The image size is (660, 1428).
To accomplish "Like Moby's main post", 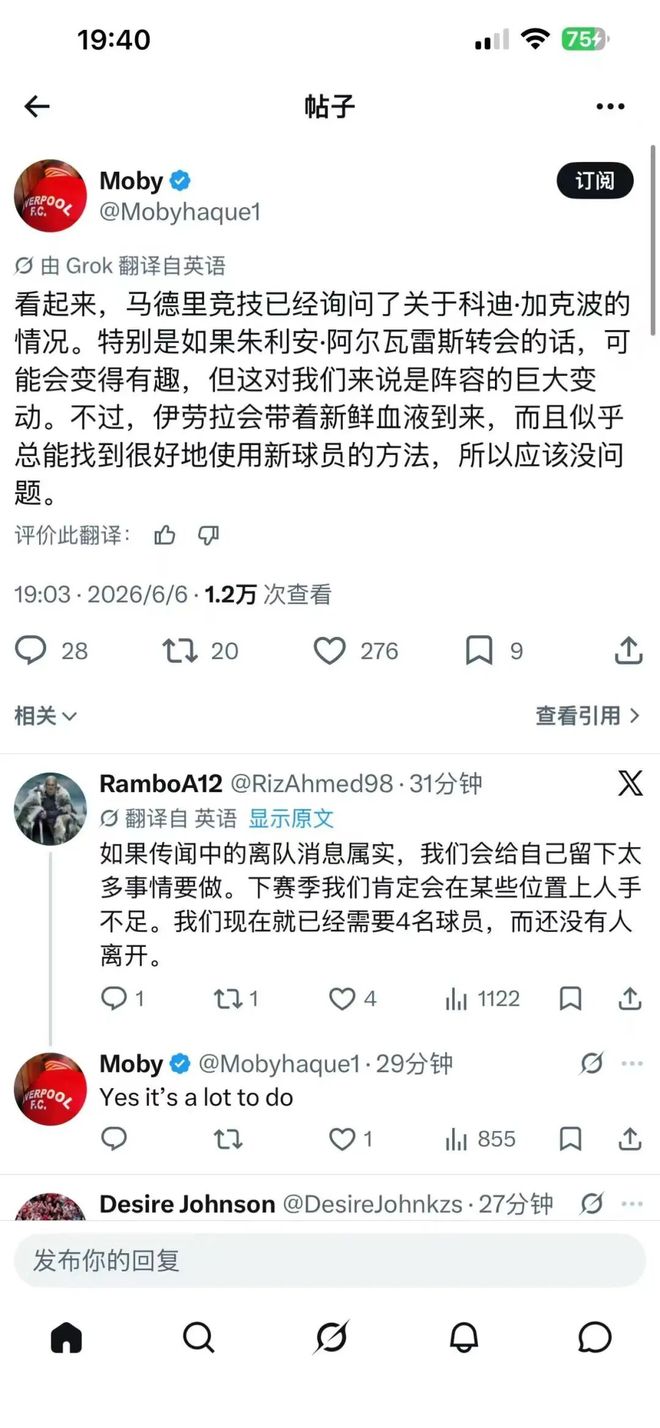I will [330, 651].
